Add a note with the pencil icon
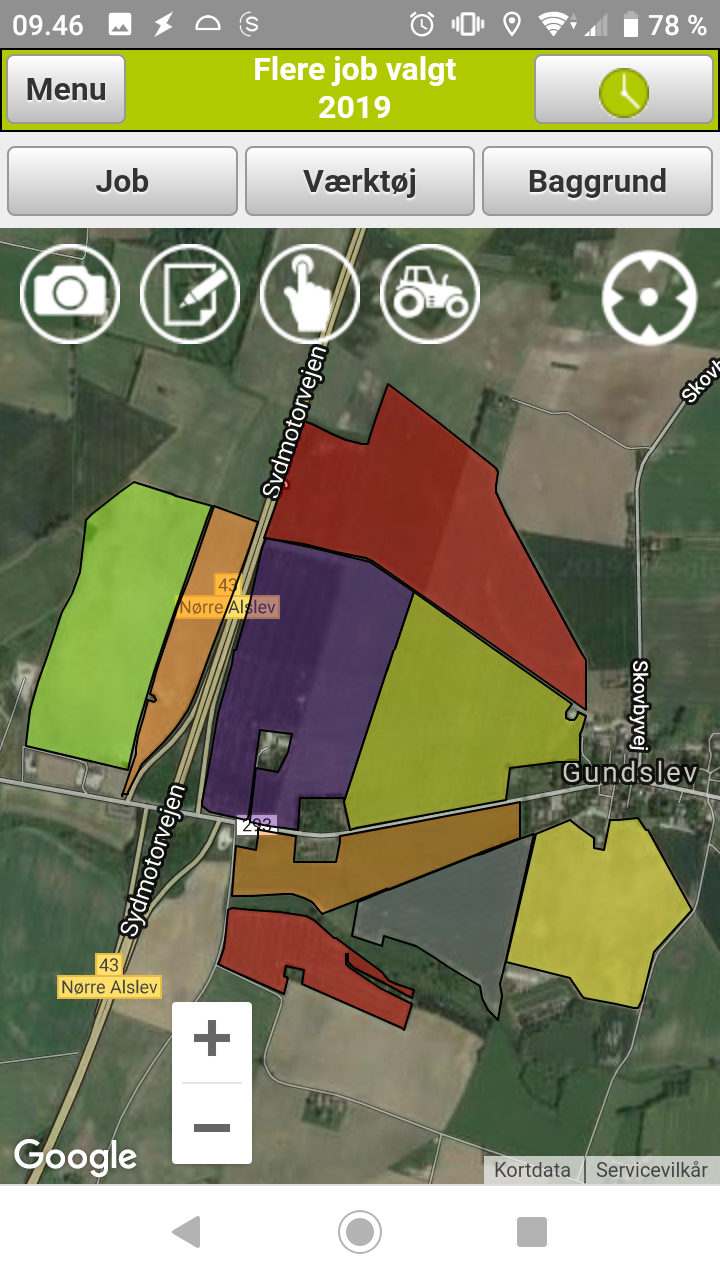The height and width of the screenshot is (1280, 720). click(190, 295)
